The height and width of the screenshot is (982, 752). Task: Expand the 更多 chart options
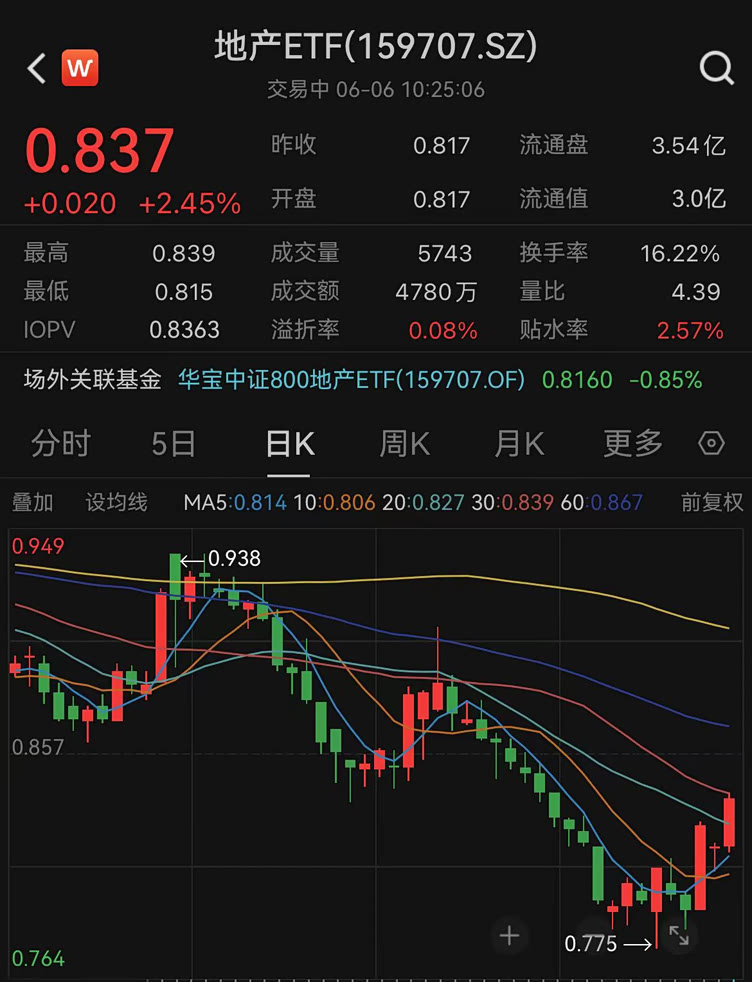coord(631,443)
